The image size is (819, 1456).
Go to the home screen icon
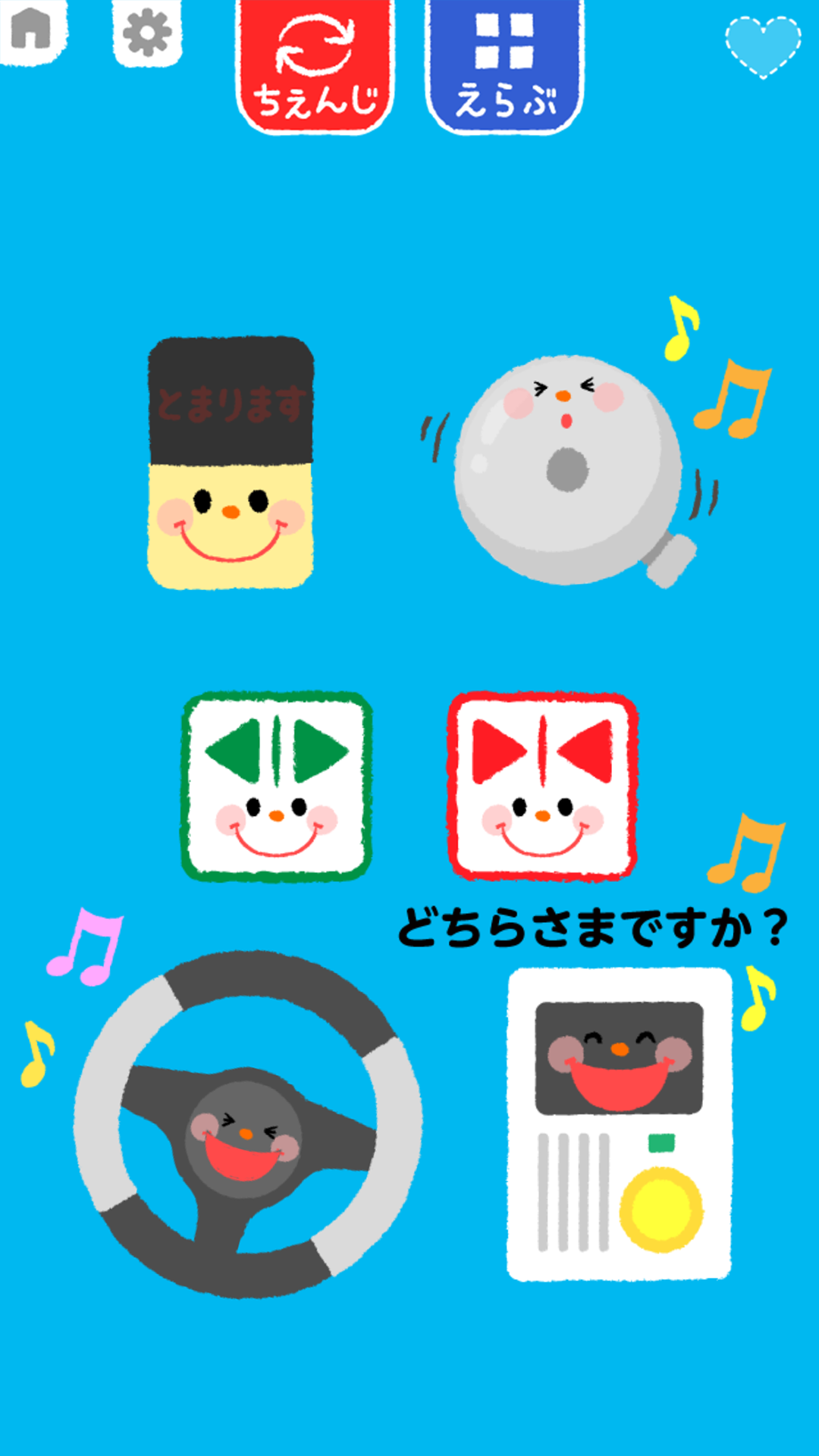click(32, 30)
